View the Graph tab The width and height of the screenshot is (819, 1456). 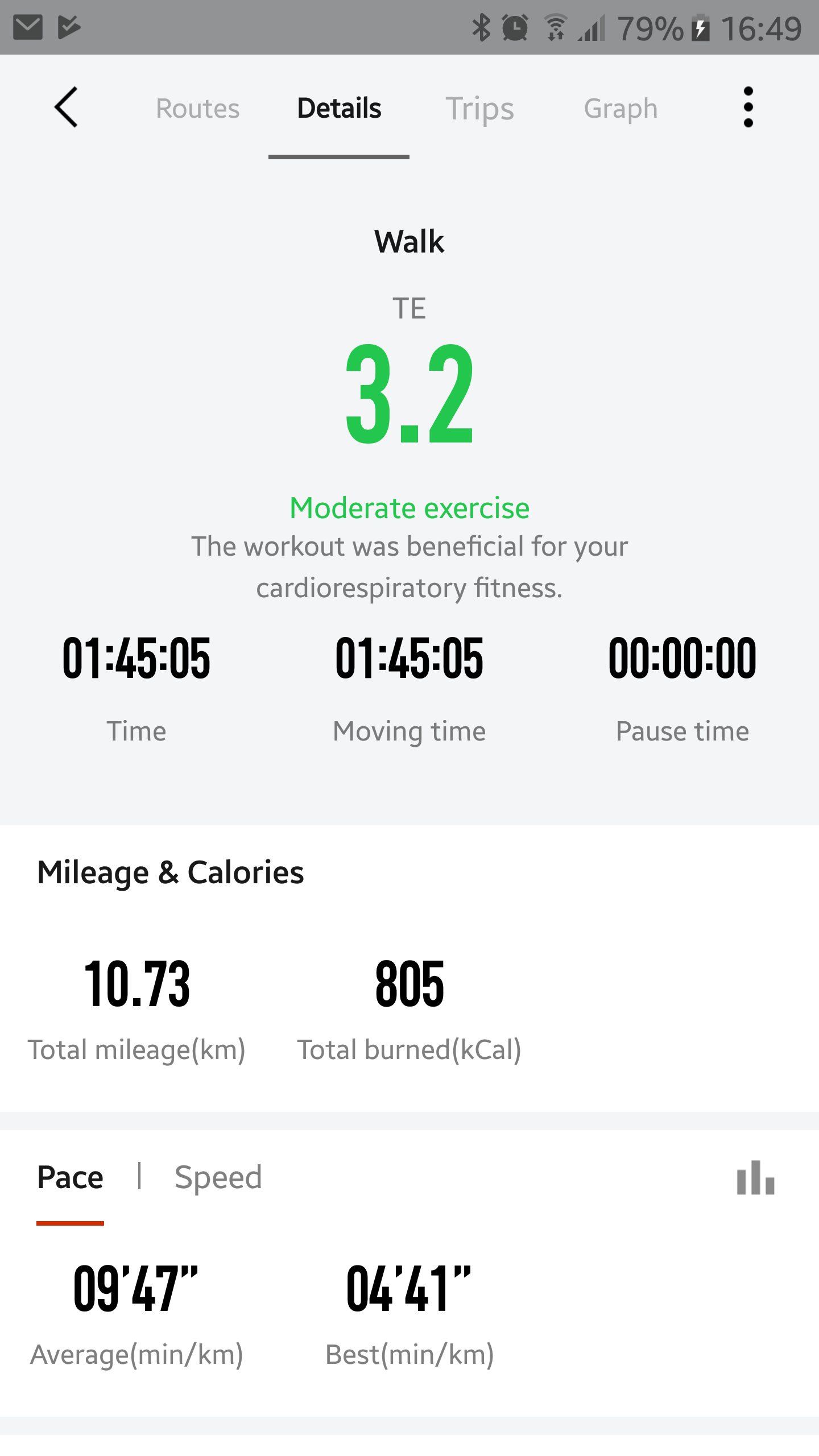(621, 109)
